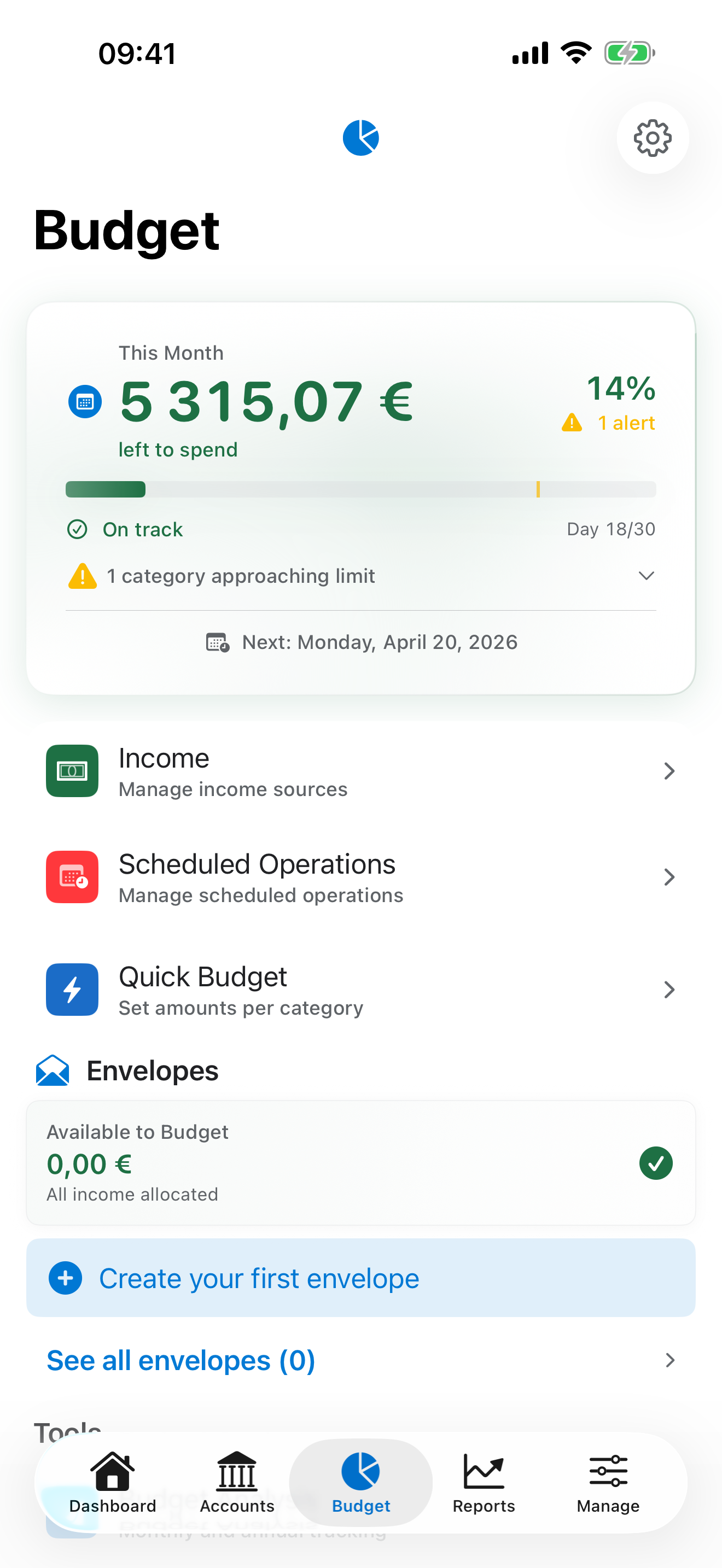Click the red Scheduled Operations calendar icon
This screenshot has height=1568, width=722.
coord(72,877)
